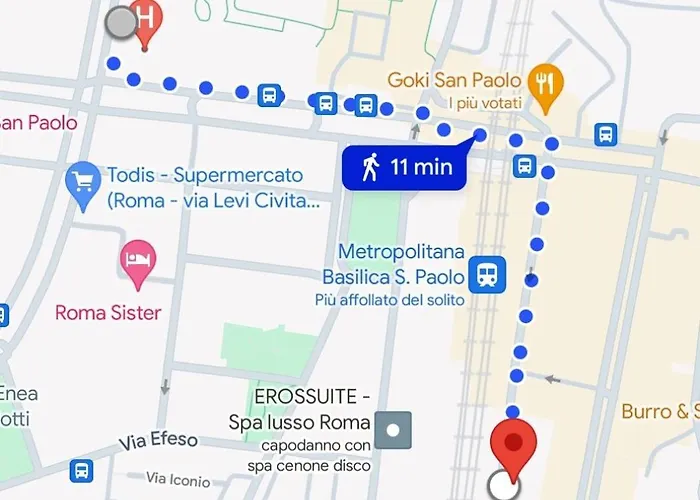Image resolution: width=700 pixels, height=500 pixels.
Task: Select the Todis Supermercato shopping pin
Action: tap(82, 183)
